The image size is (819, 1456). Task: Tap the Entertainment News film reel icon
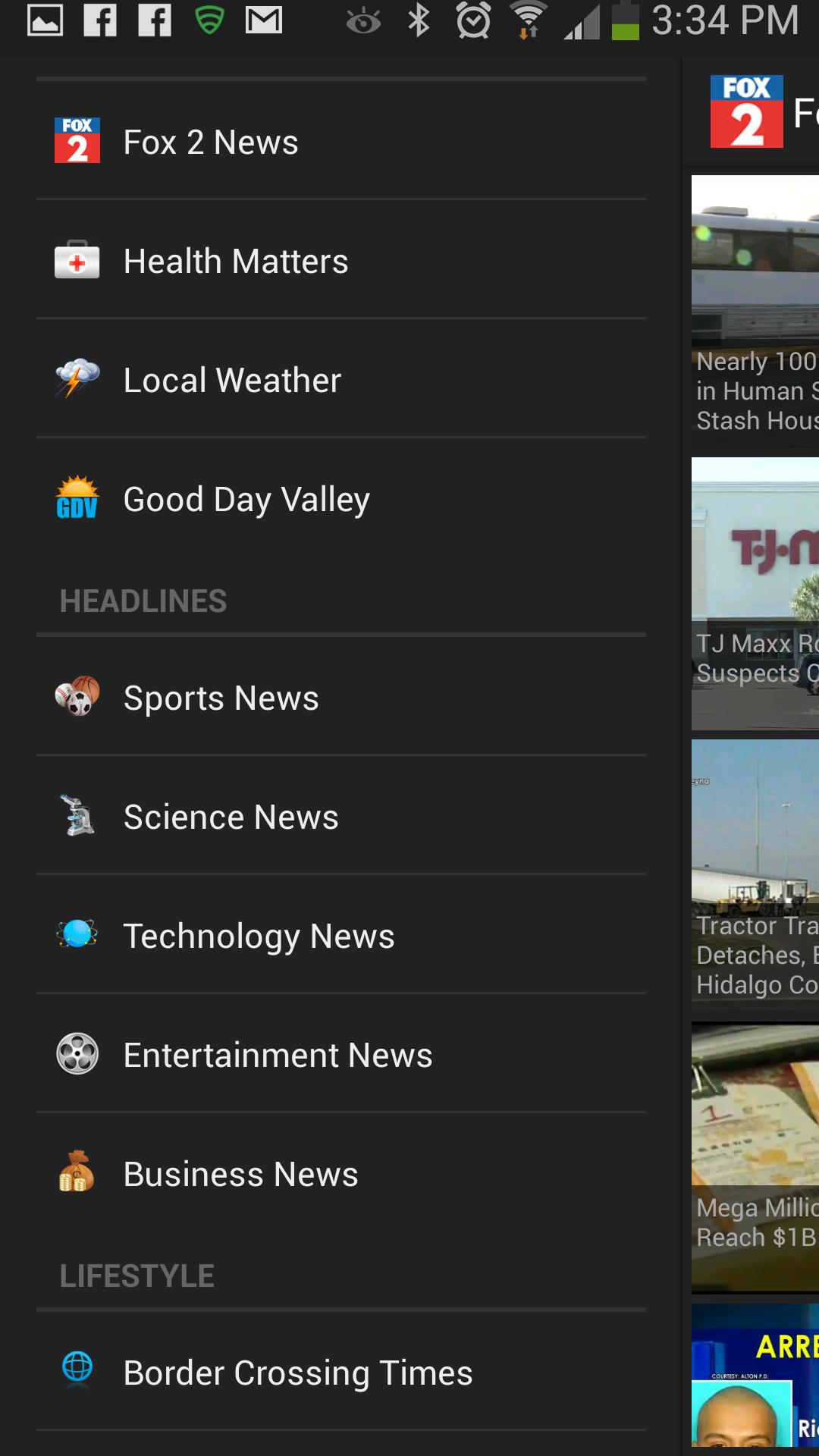point(77,1054)
